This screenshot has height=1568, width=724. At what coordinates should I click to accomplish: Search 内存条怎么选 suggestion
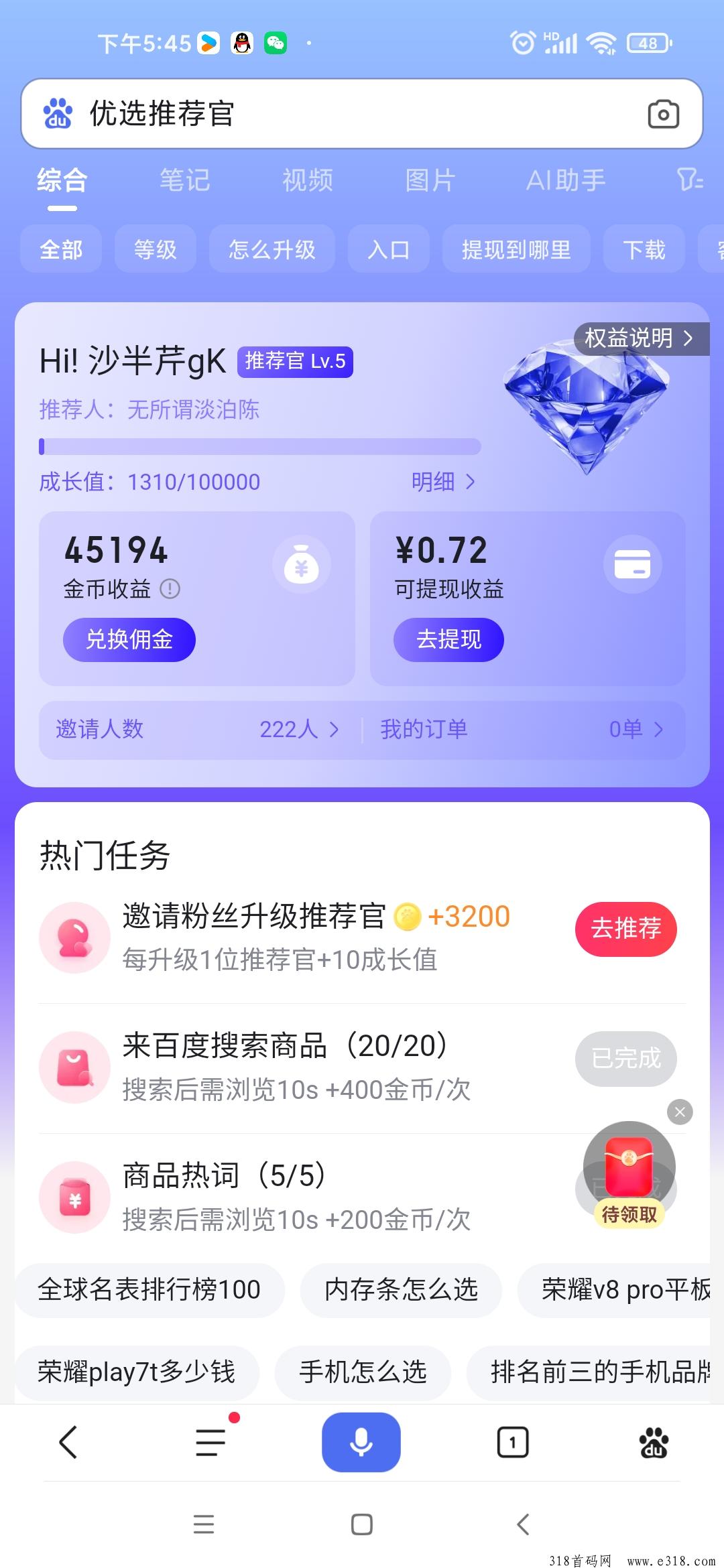pos(401,1289)
